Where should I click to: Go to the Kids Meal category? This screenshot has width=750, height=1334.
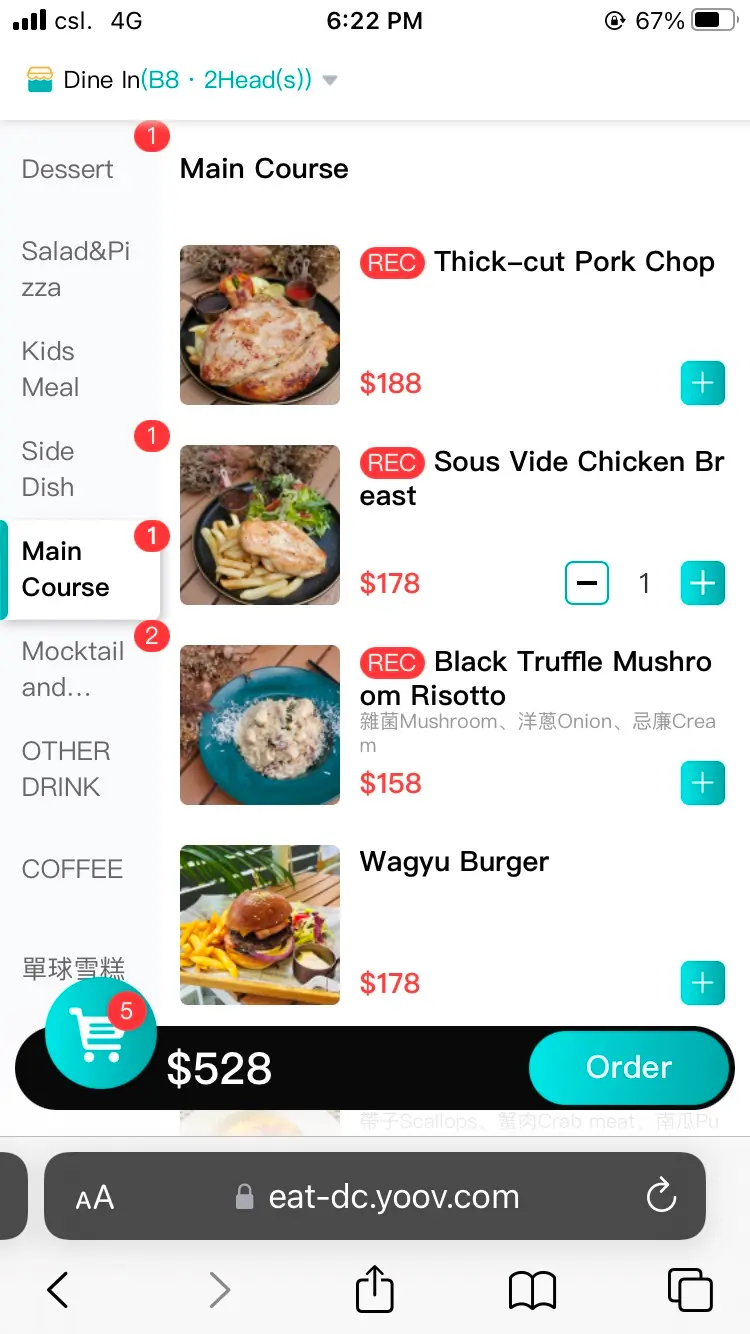[x=50, y=369]
